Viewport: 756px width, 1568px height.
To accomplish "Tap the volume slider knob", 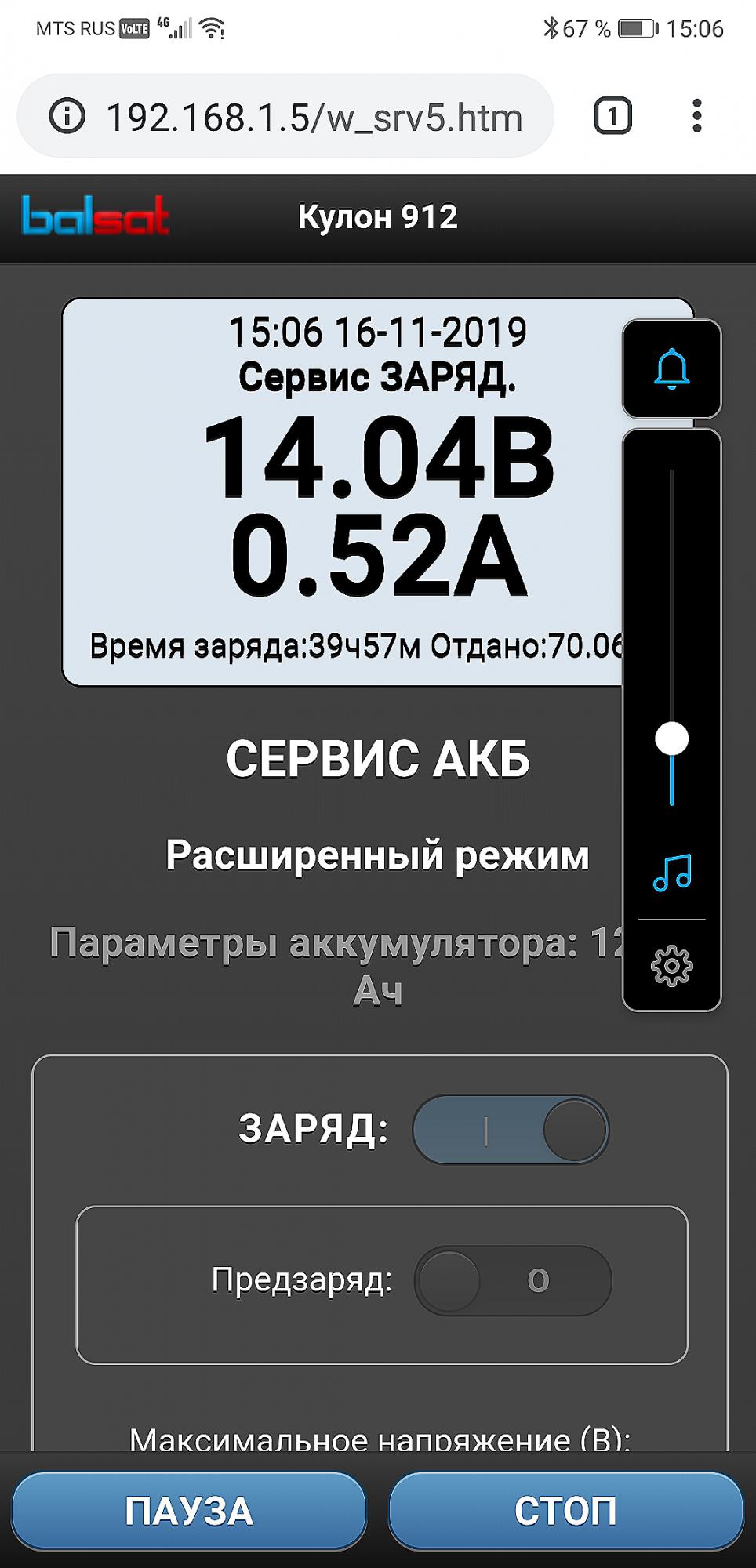I will click(672, 739).
